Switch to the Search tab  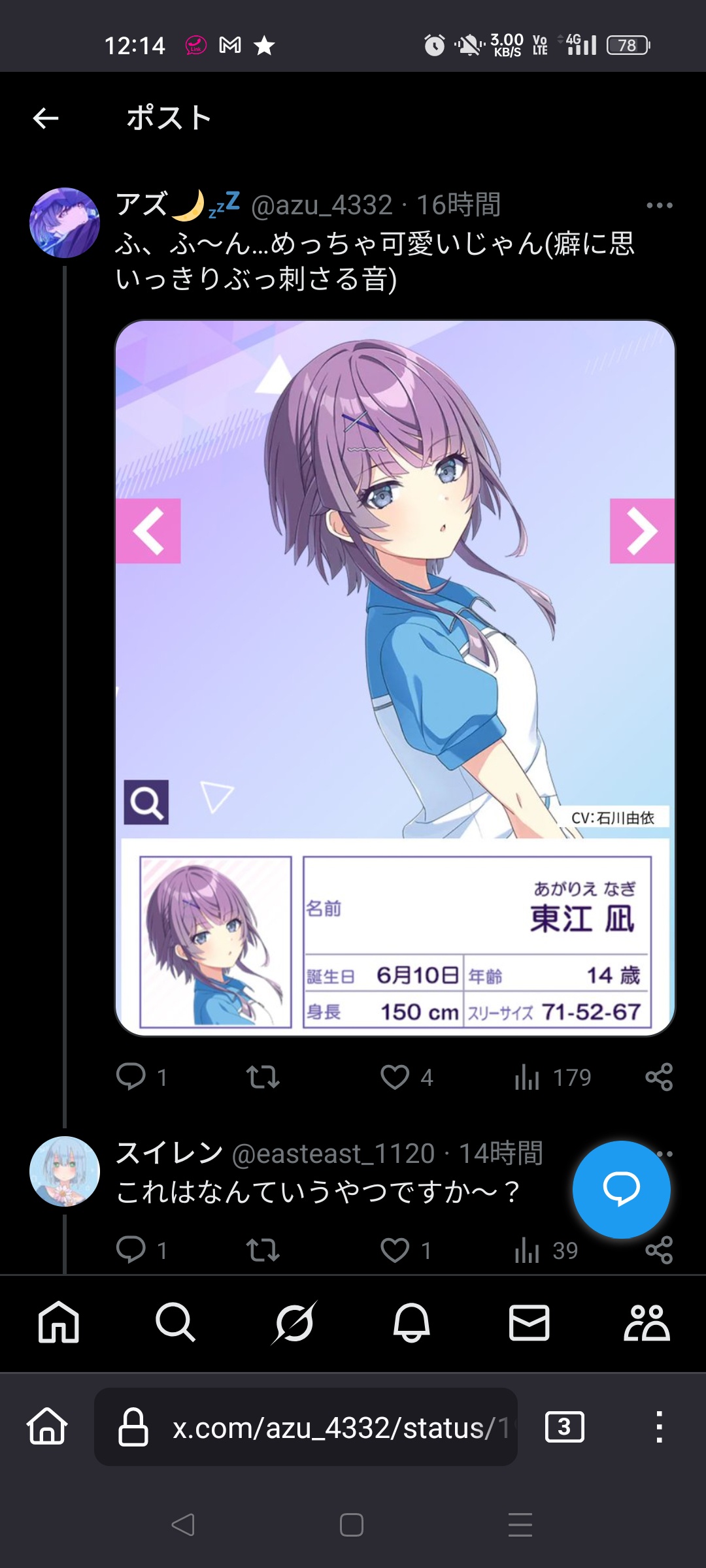[175, 1323]
